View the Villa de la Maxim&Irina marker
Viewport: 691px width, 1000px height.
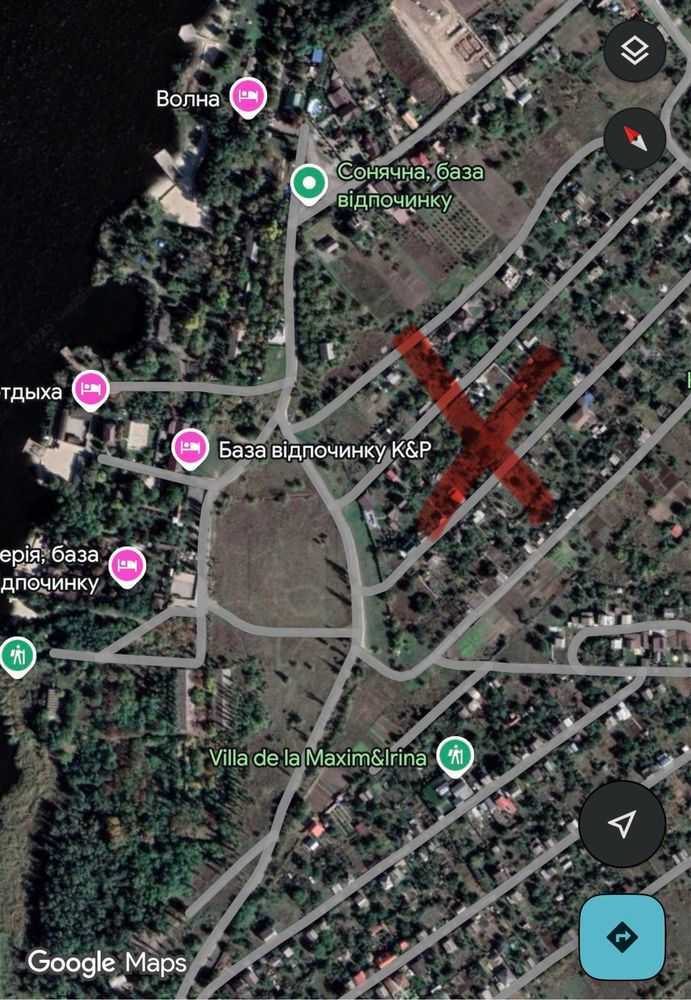click(457, 757)
